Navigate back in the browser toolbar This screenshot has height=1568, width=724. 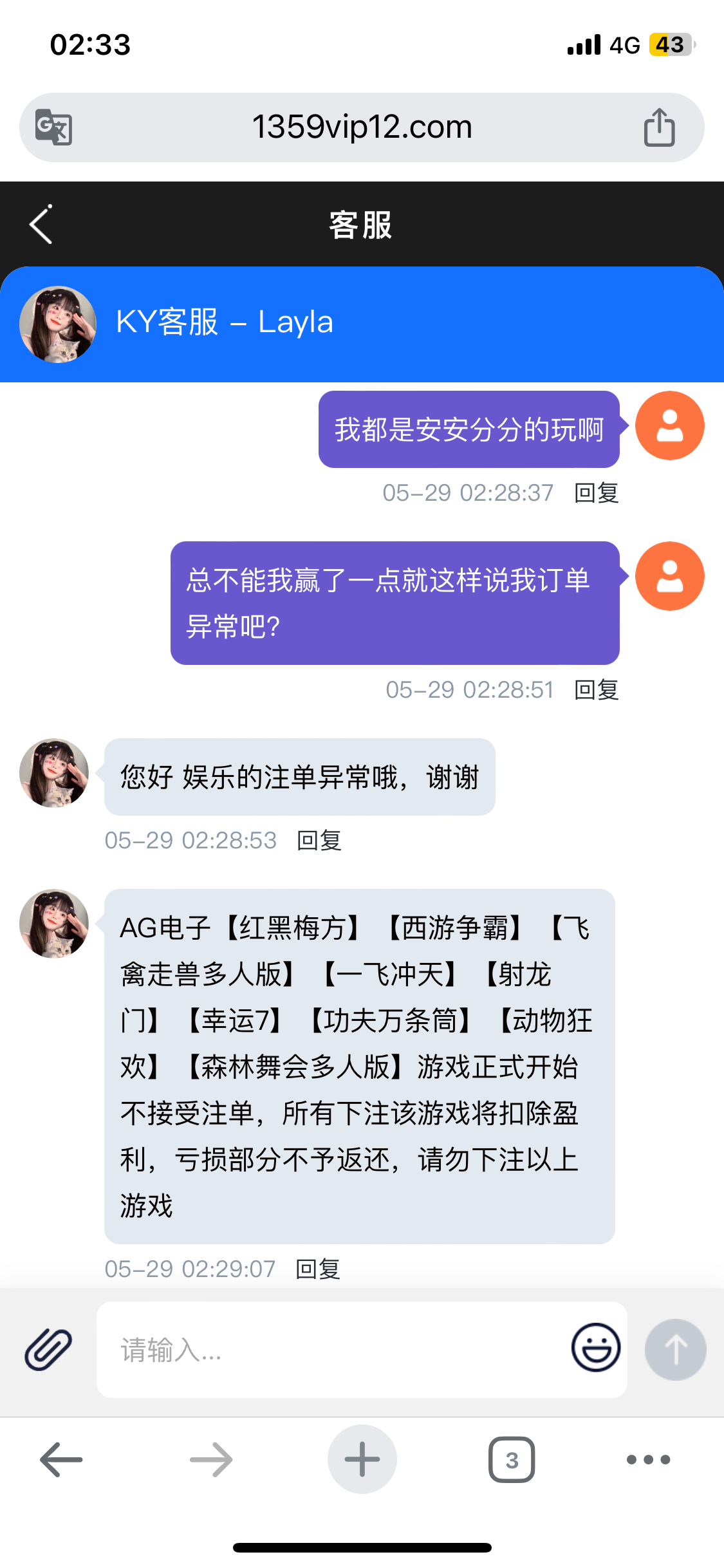61,1460
